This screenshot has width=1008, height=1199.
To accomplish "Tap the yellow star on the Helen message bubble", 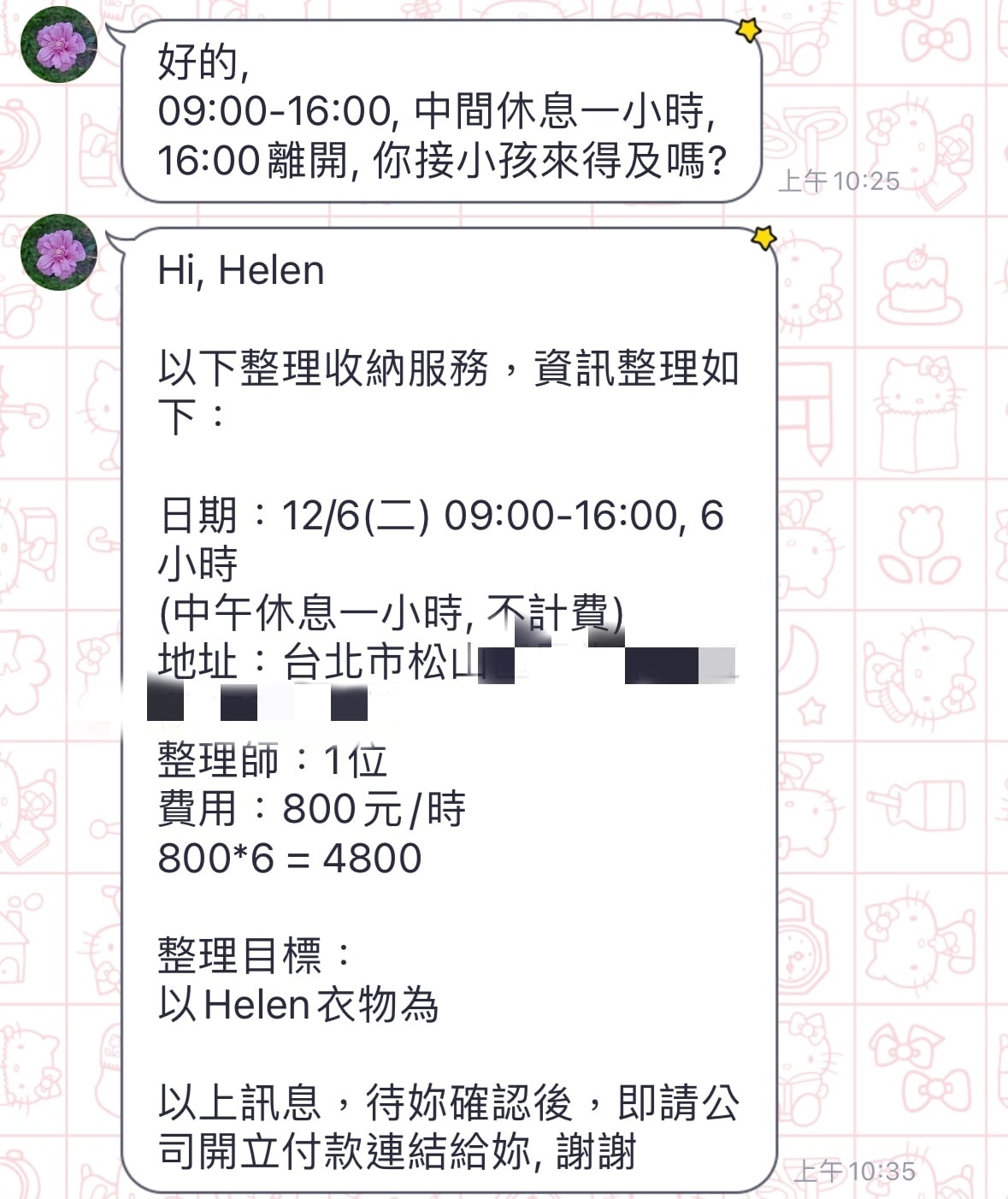I will pos(762,236).
